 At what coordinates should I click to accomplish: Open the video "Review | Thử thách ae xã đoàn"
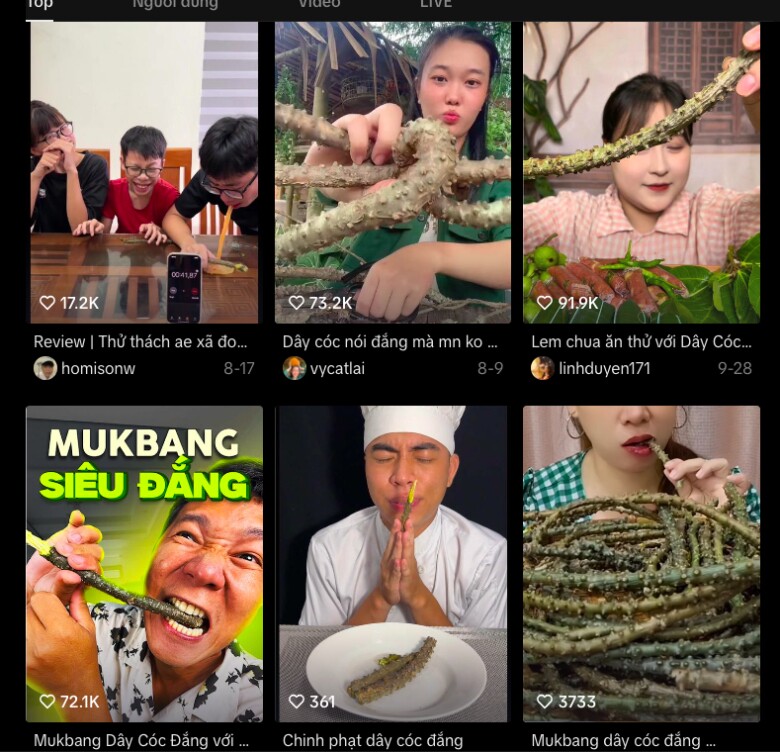point(144,172)
